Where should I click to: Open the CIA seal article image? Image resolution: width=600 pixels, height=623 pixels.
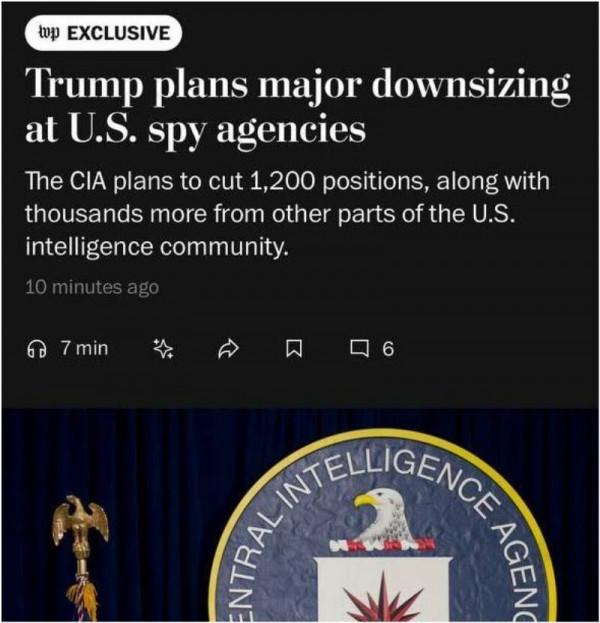pos(300,515)
